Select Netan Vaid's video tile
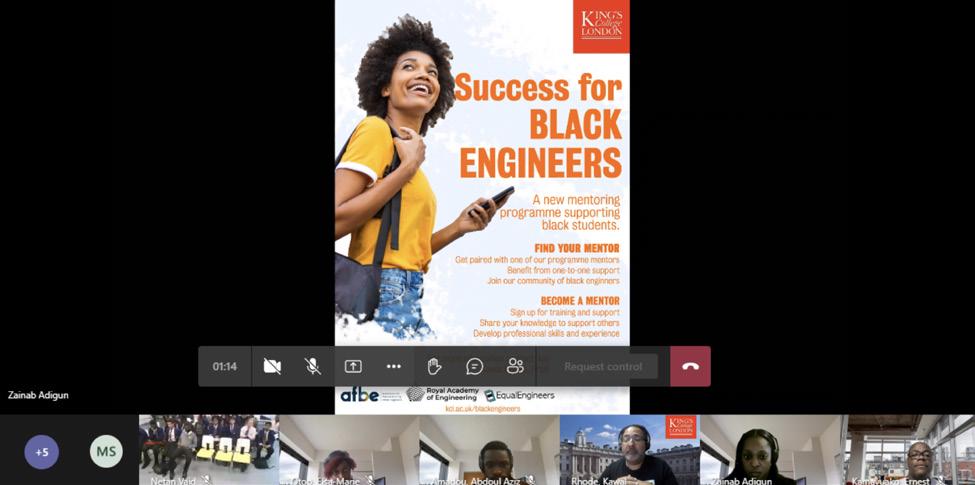The width and height of the screenshot is (975, 485). click(208, 448)
